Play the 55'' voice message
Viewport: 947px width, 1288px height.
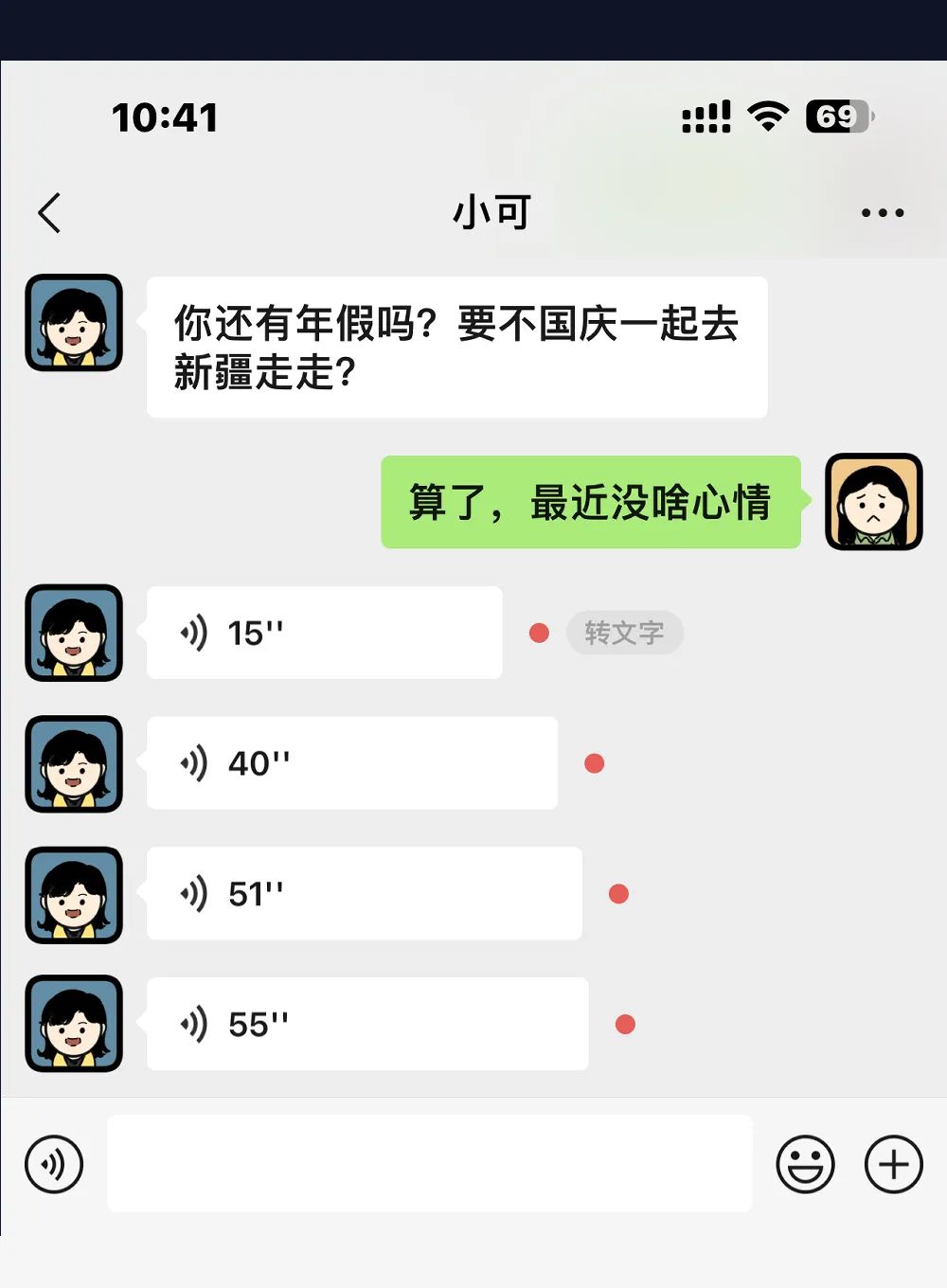[366, 1024]
